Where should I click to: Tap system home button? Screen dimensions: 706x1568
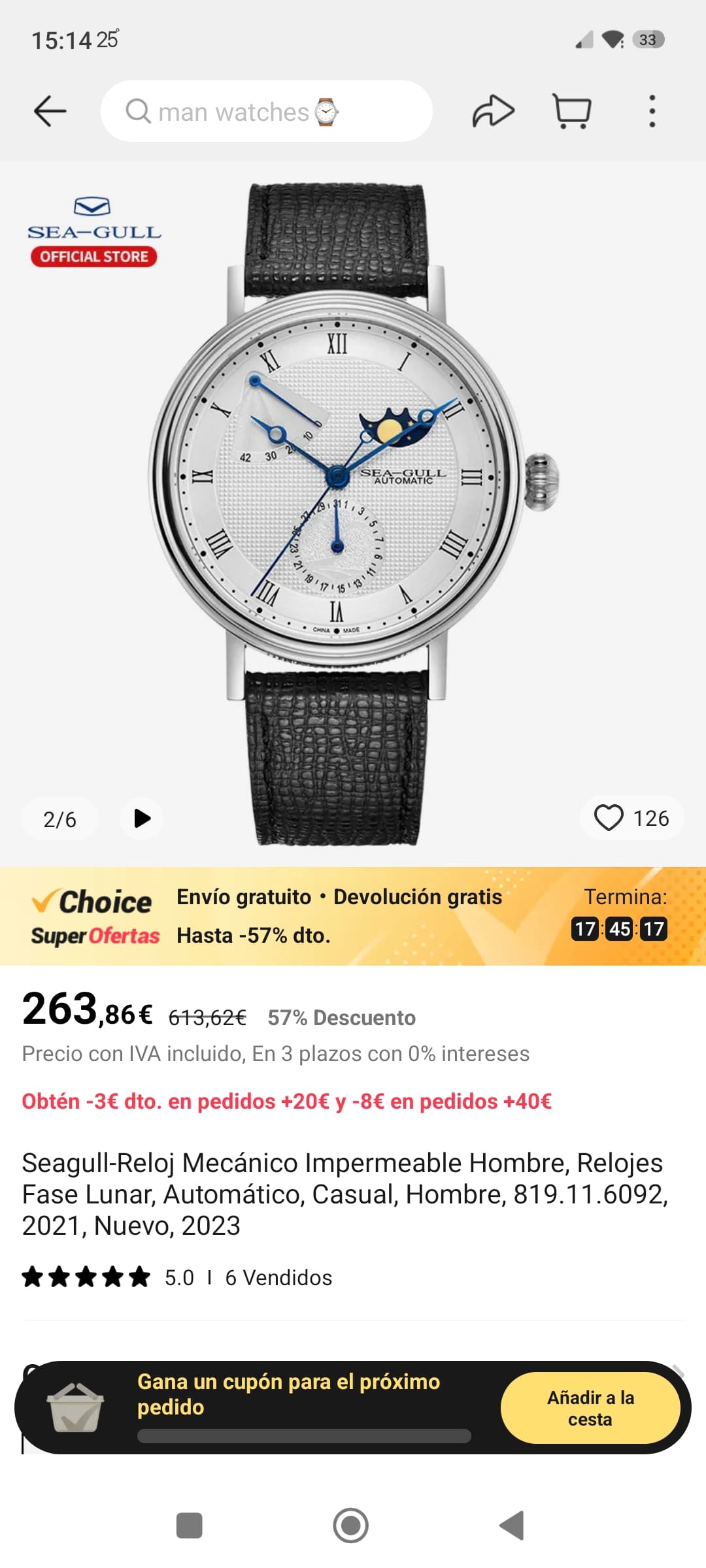(351, 1526)
